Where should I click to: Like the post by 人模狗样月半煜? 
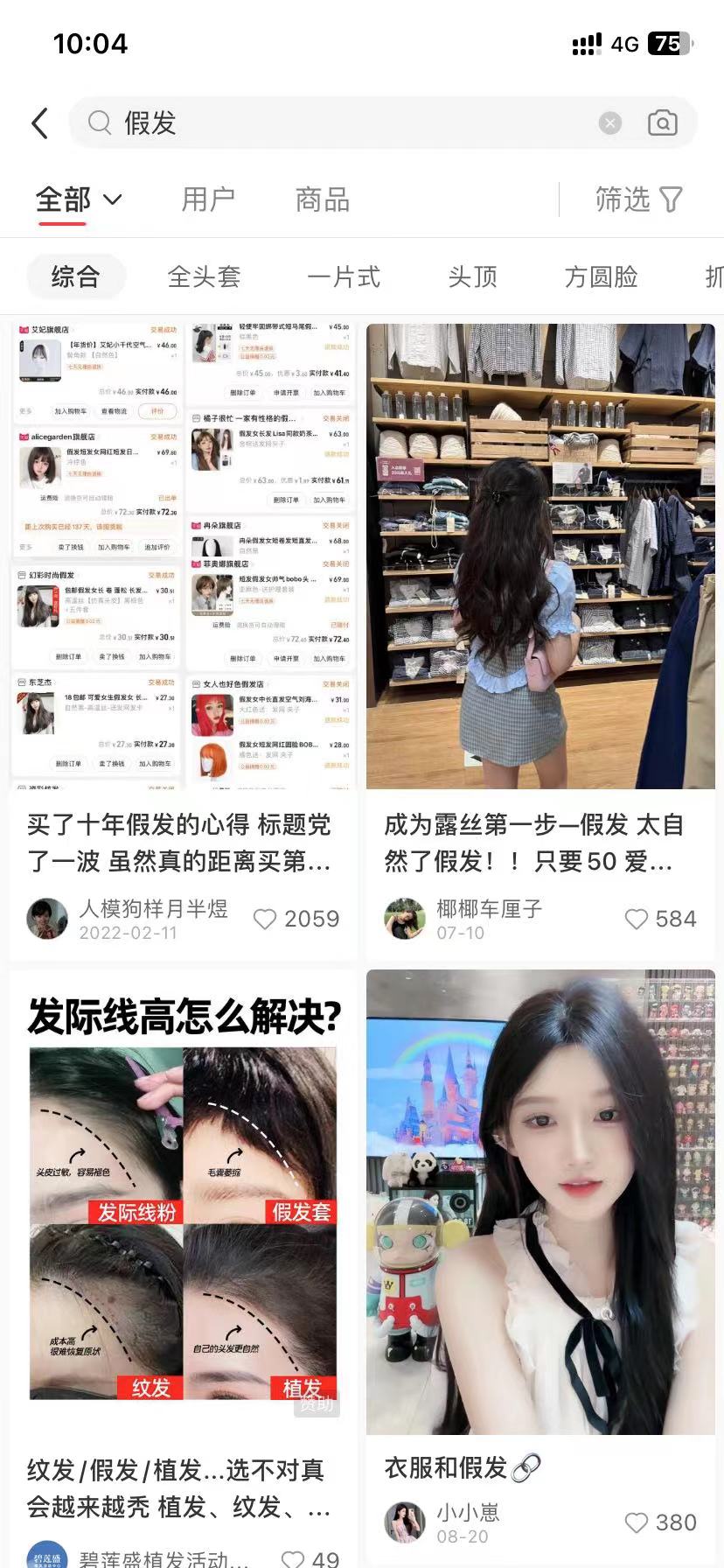pos(265,919)
